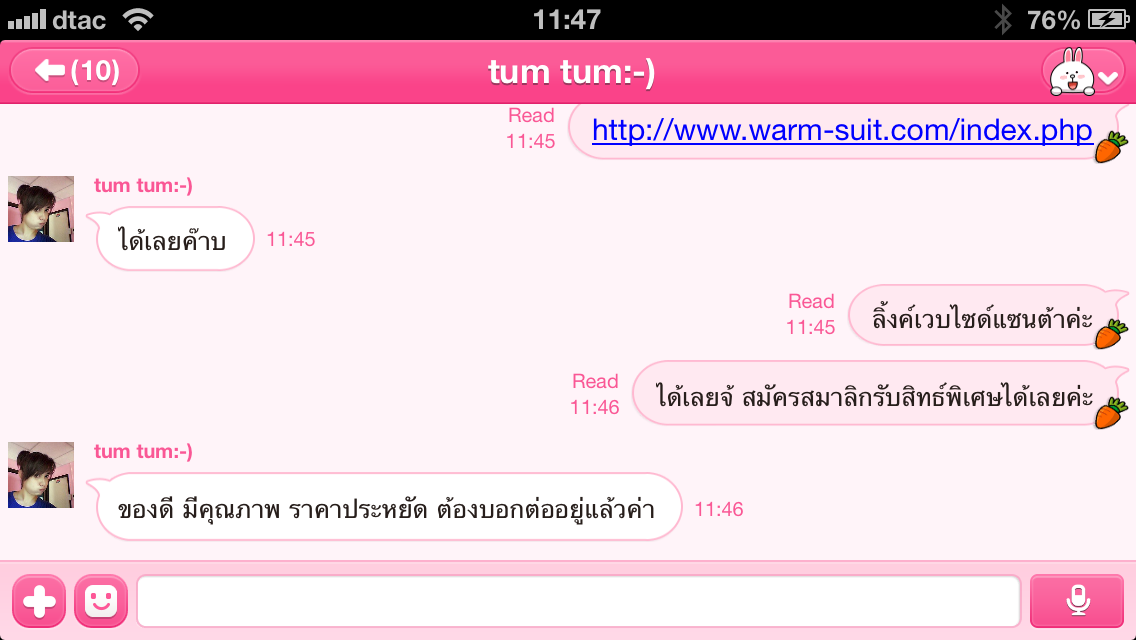Open the warm-suit.com link
The image size is (1136, 640).
(842, 130)
